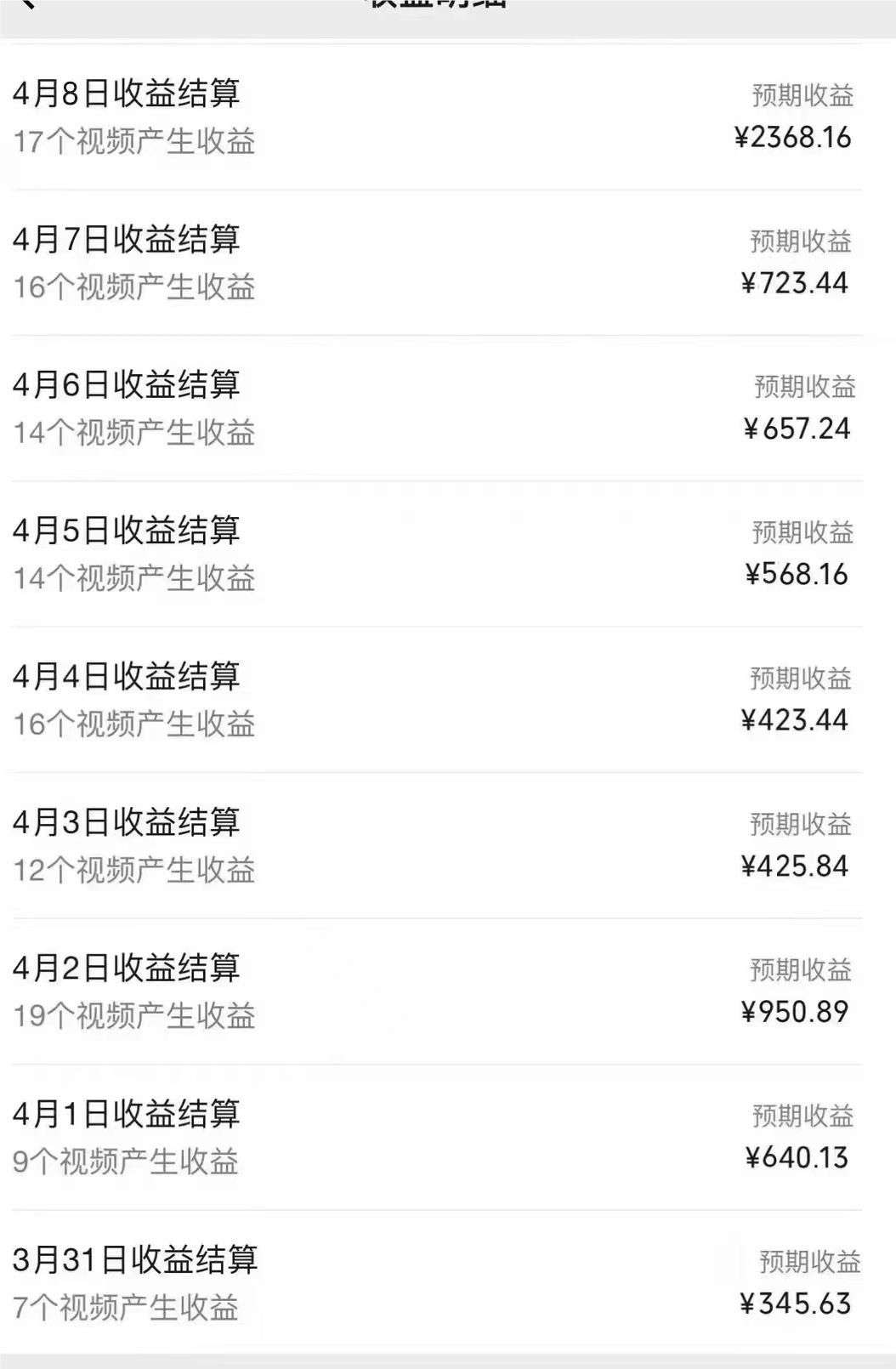The height and width of the screenshot is (1369, 896).
Task: Open the 4月4日收益结算 row
Action: click(x=128, y=676)
